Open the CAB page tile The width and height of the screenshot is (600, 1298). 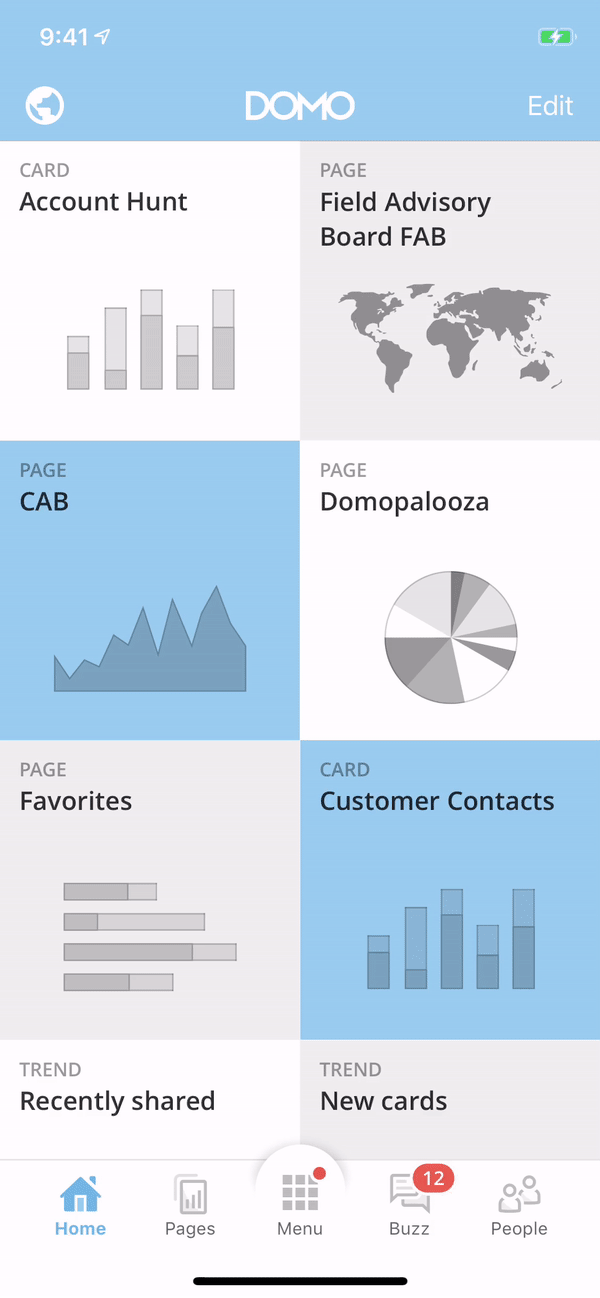(x=150, y=590)
